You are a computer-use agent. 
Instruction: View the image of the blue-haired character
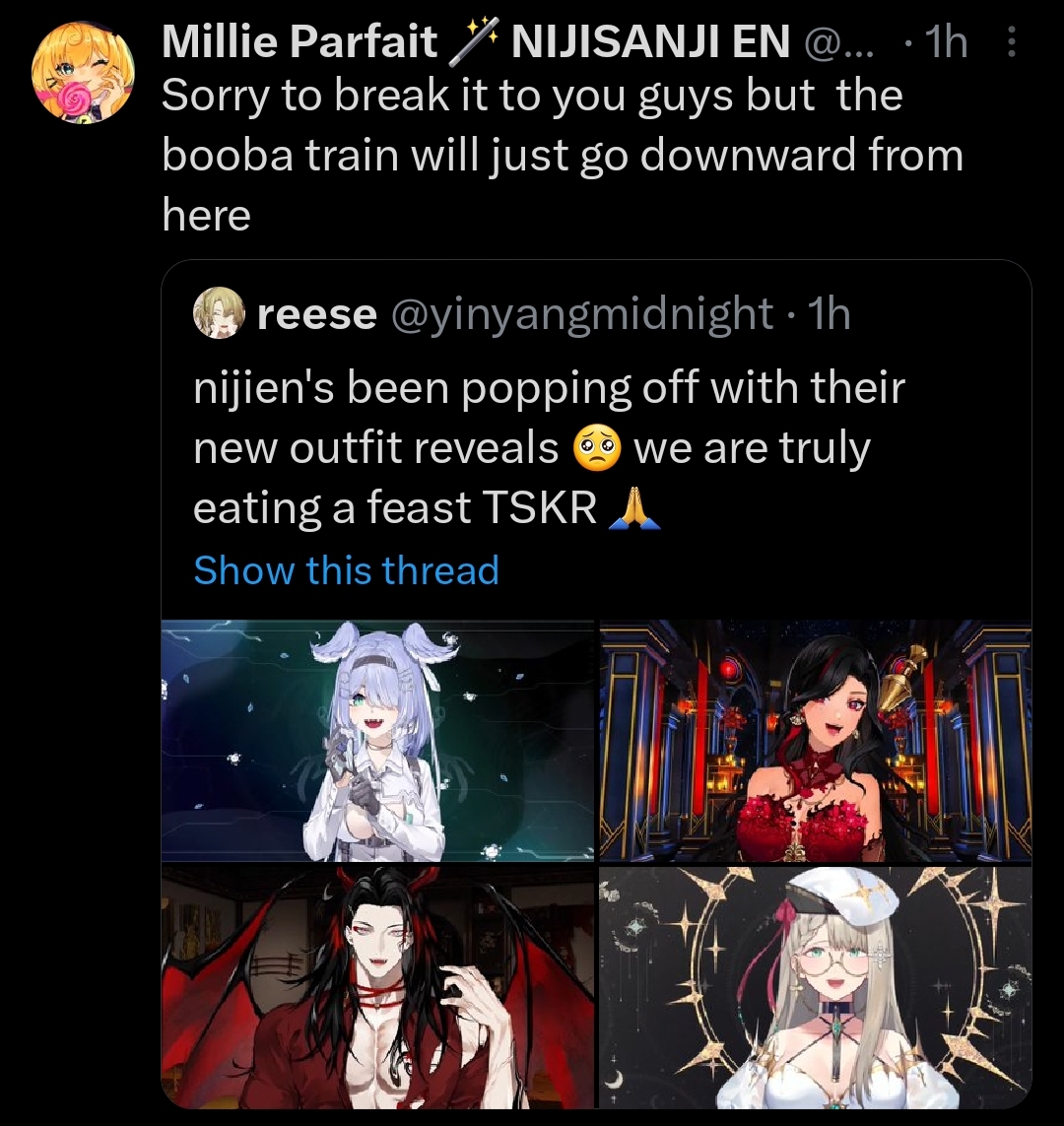pos(378,741)
